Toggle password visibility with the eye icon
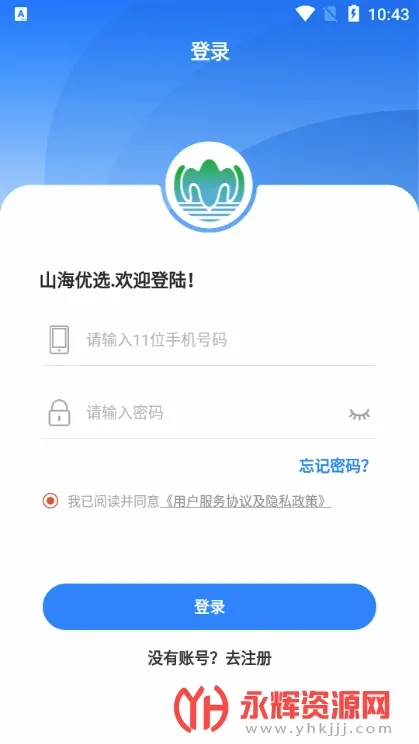 (x=359, y=414)
